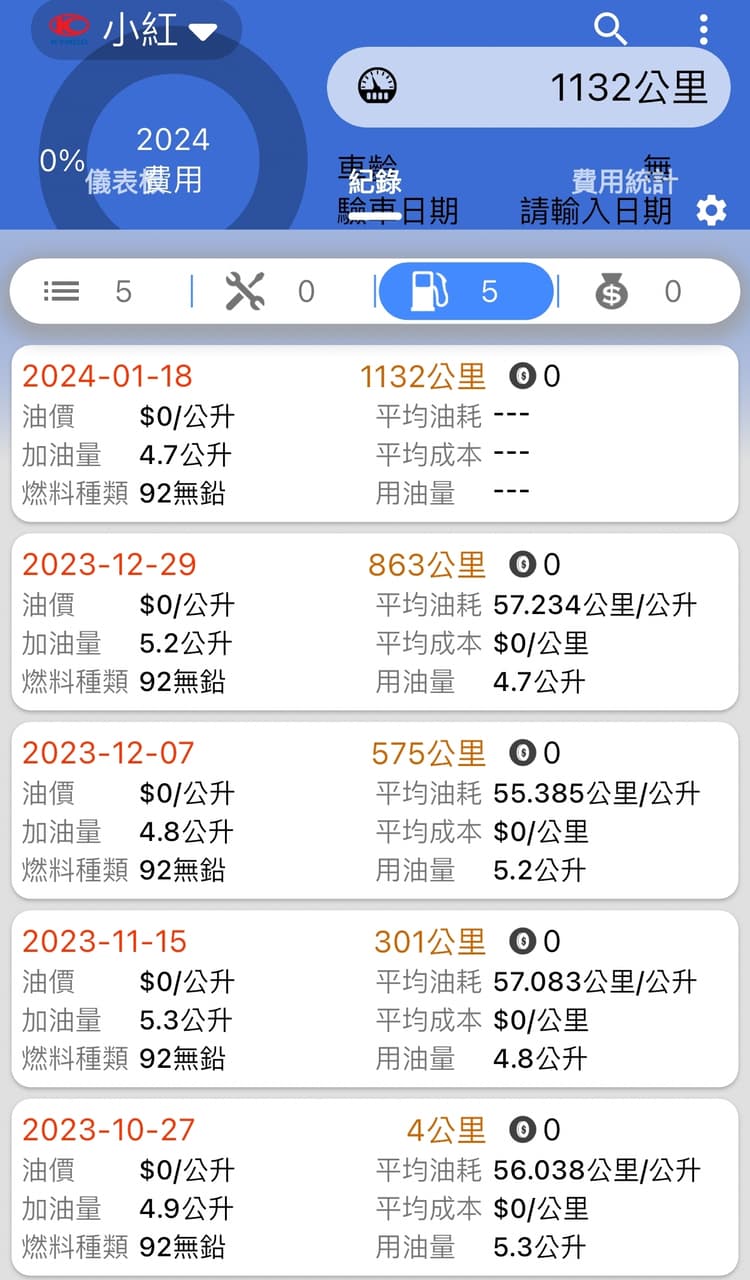Image resolution: width=750 pixels, height=1280 pixels.
Task: Open the 2023-12-29 fuel record entry
Action: tap(375, 620)
